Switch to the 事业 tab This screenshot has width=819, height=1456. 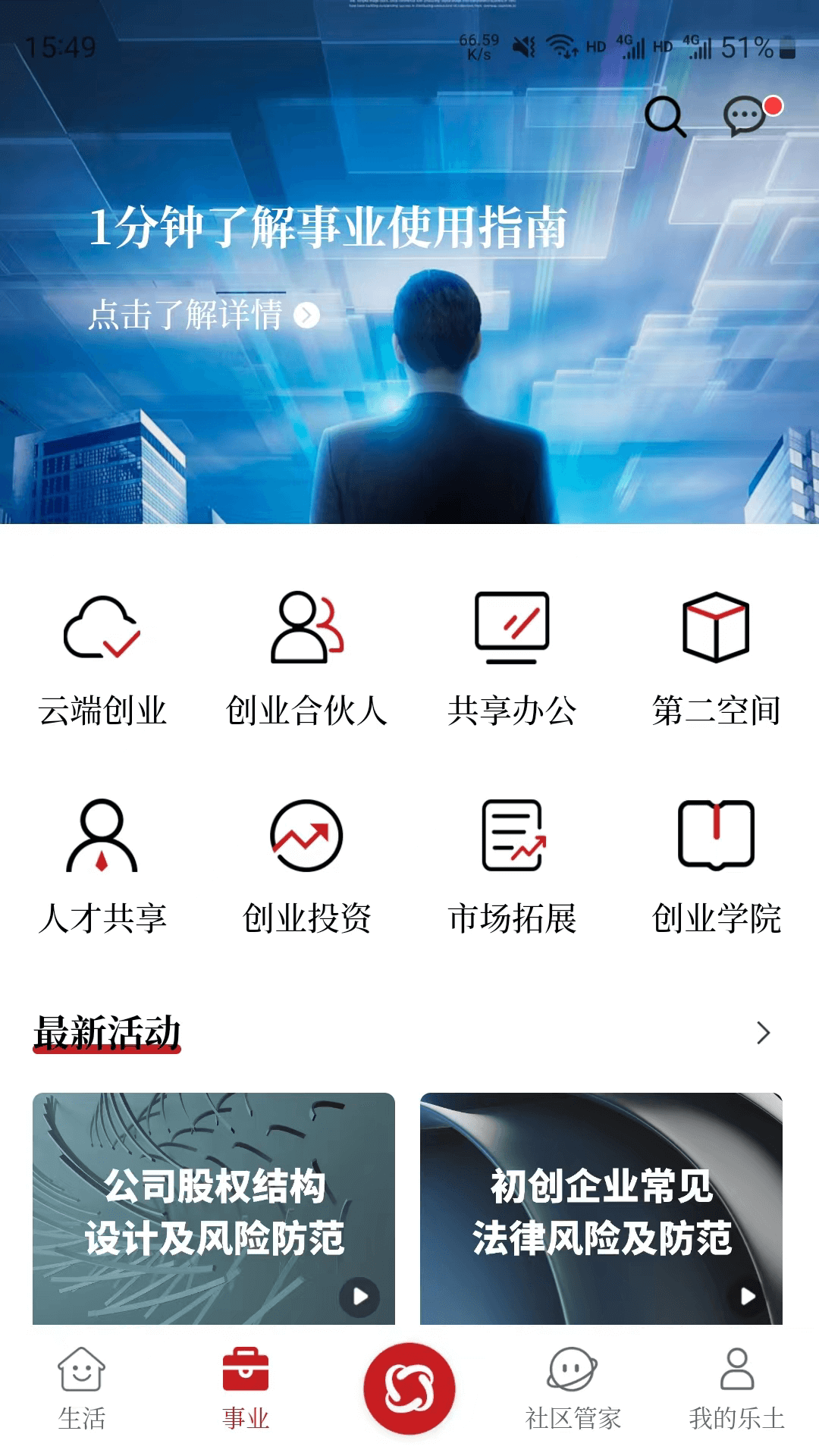point(246,1388)
